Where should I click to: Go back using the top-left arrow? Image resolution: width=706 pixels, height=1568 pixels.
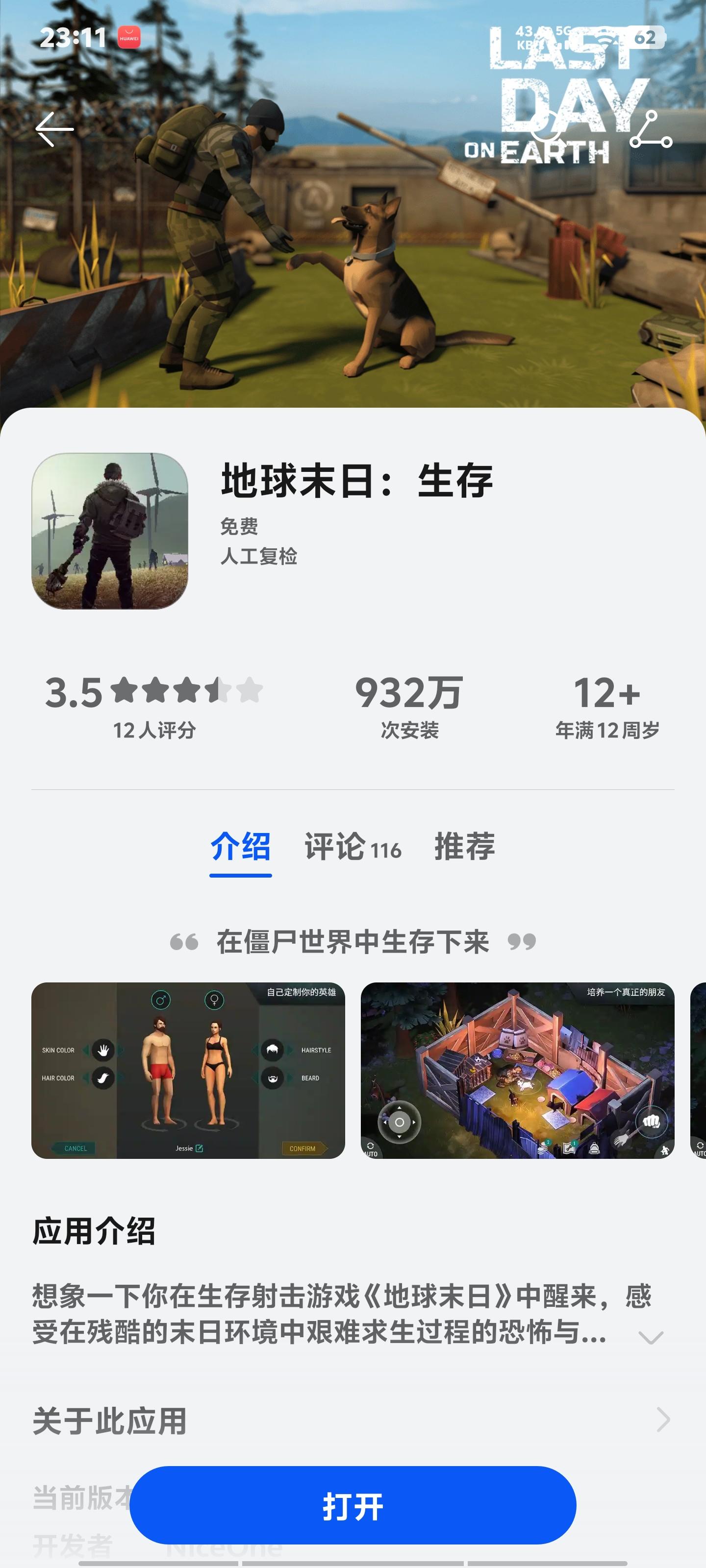54,129
